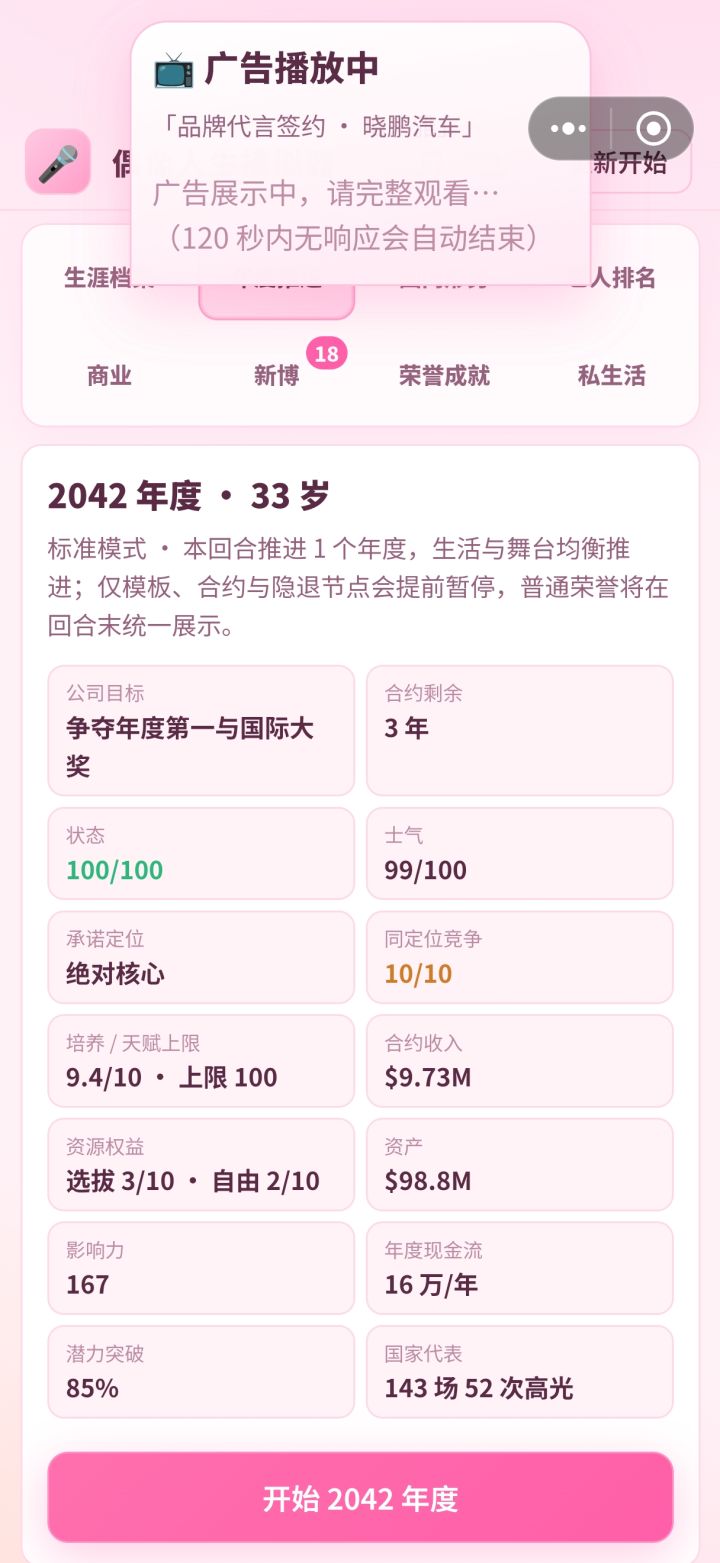Close the mini program via circle icon
Screen dimensions: 720x1563
653,128
